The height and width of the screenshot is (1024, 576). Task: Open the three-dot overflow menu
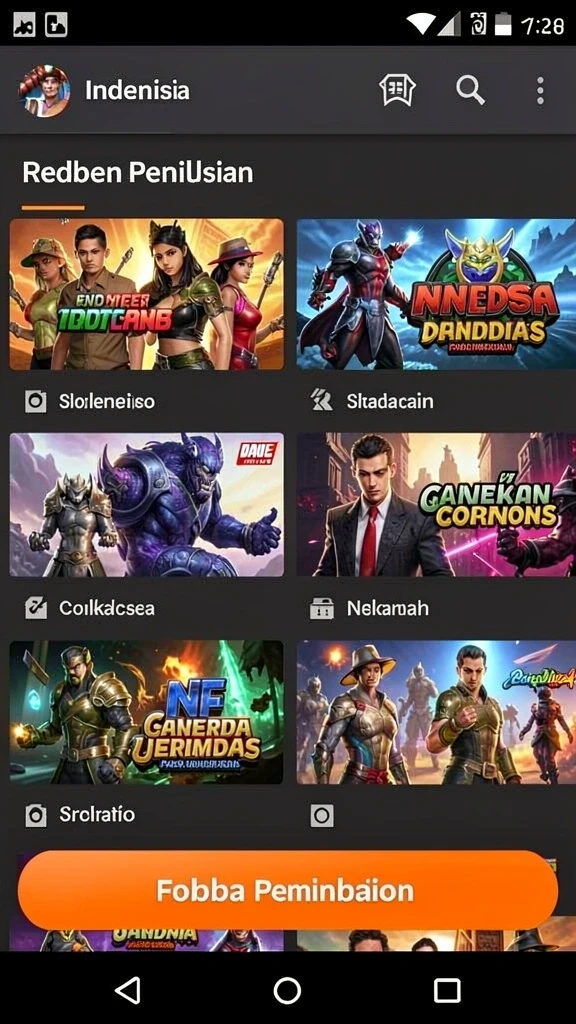click(x=540, y=90)
